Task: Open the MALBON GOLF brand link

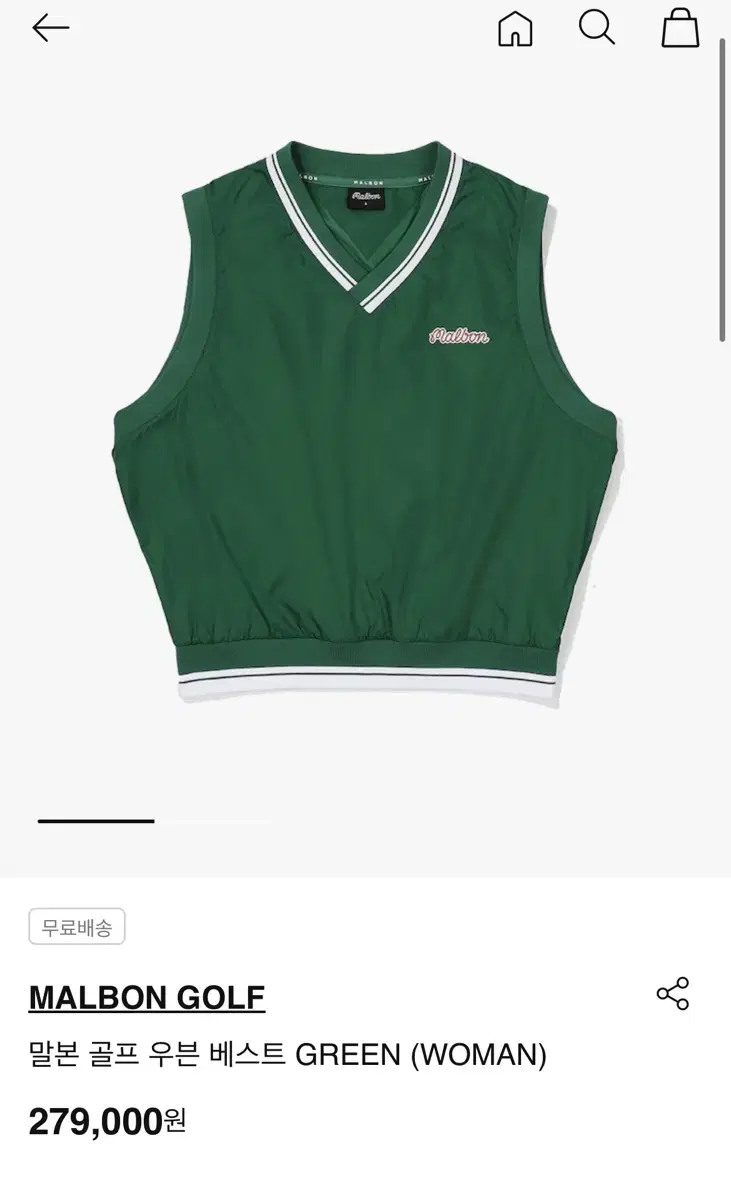Action: (147, 997)
